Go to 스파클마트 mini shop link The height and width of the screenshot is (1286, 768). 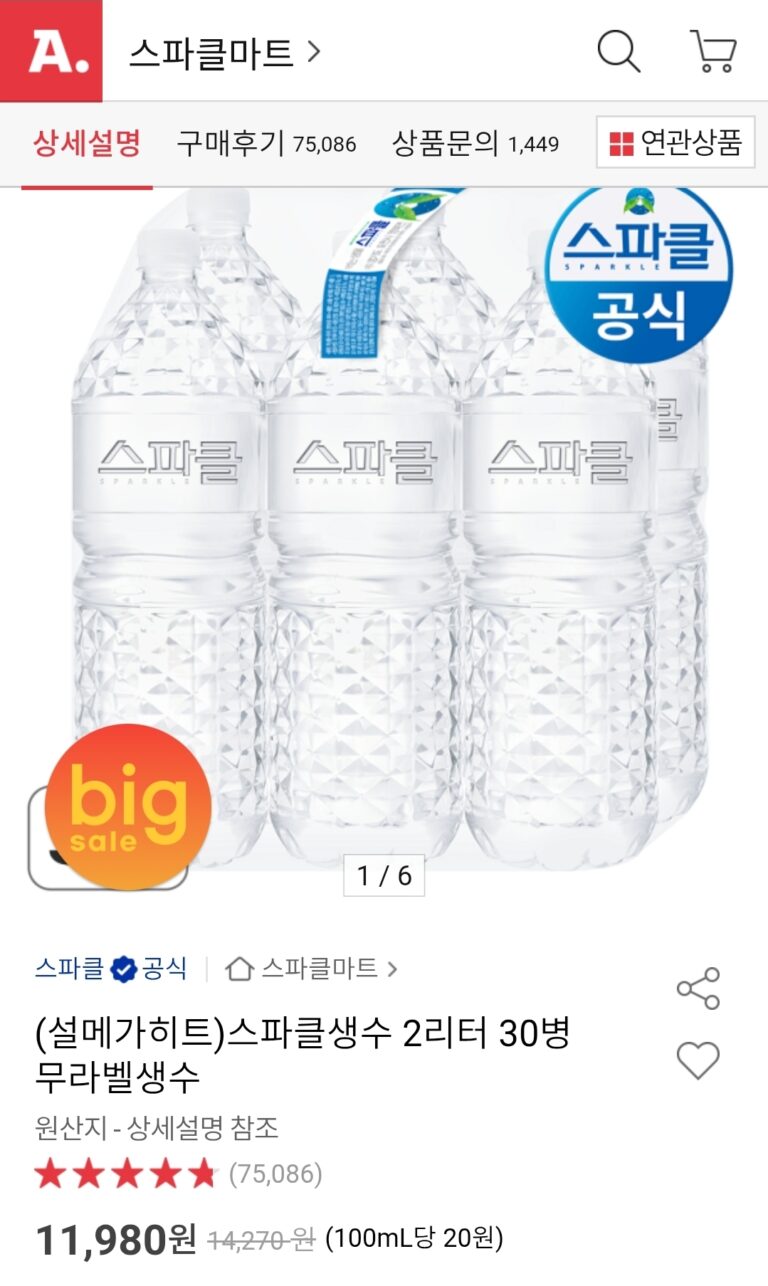(312, 968)
